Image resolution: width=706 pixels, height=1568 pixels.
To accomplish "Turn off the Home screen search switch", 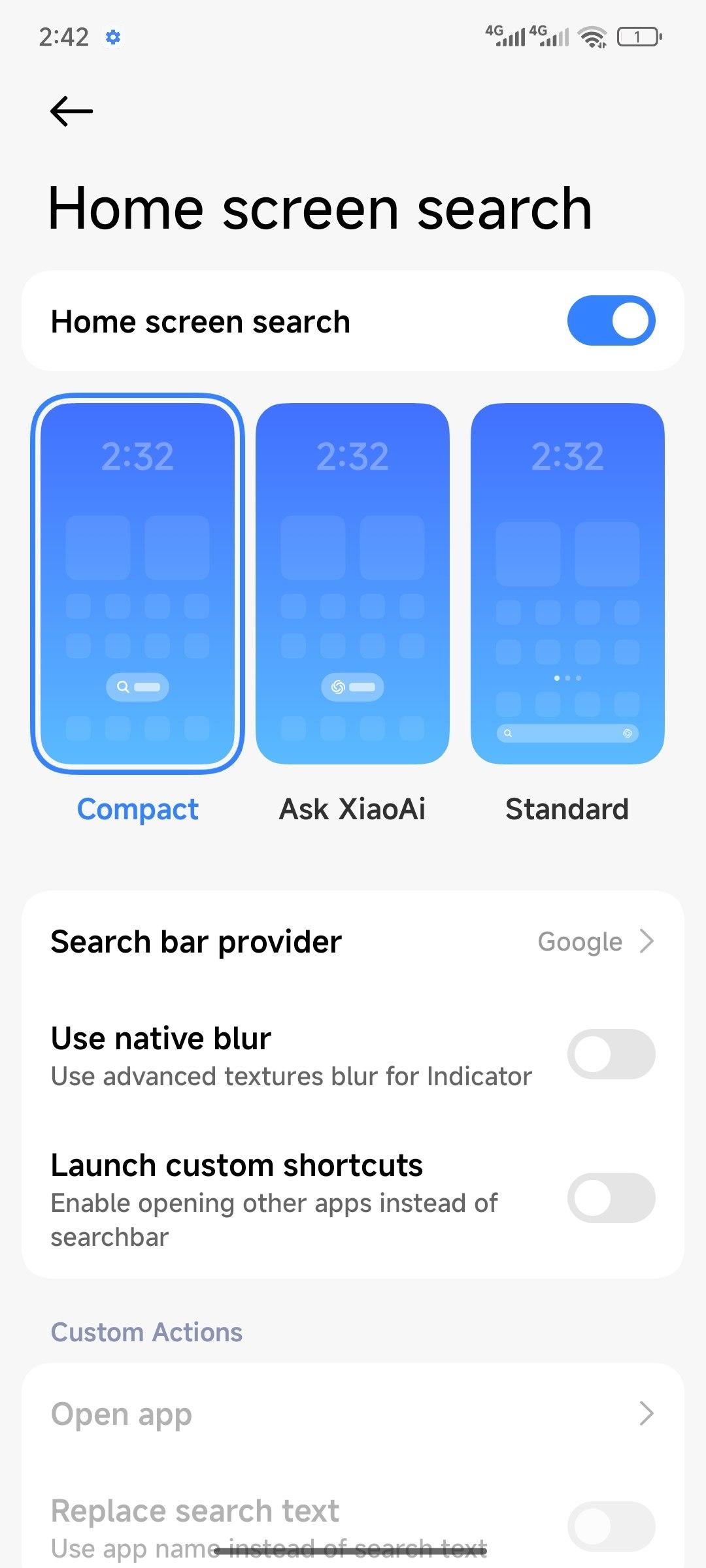I will tap(611, 321).
